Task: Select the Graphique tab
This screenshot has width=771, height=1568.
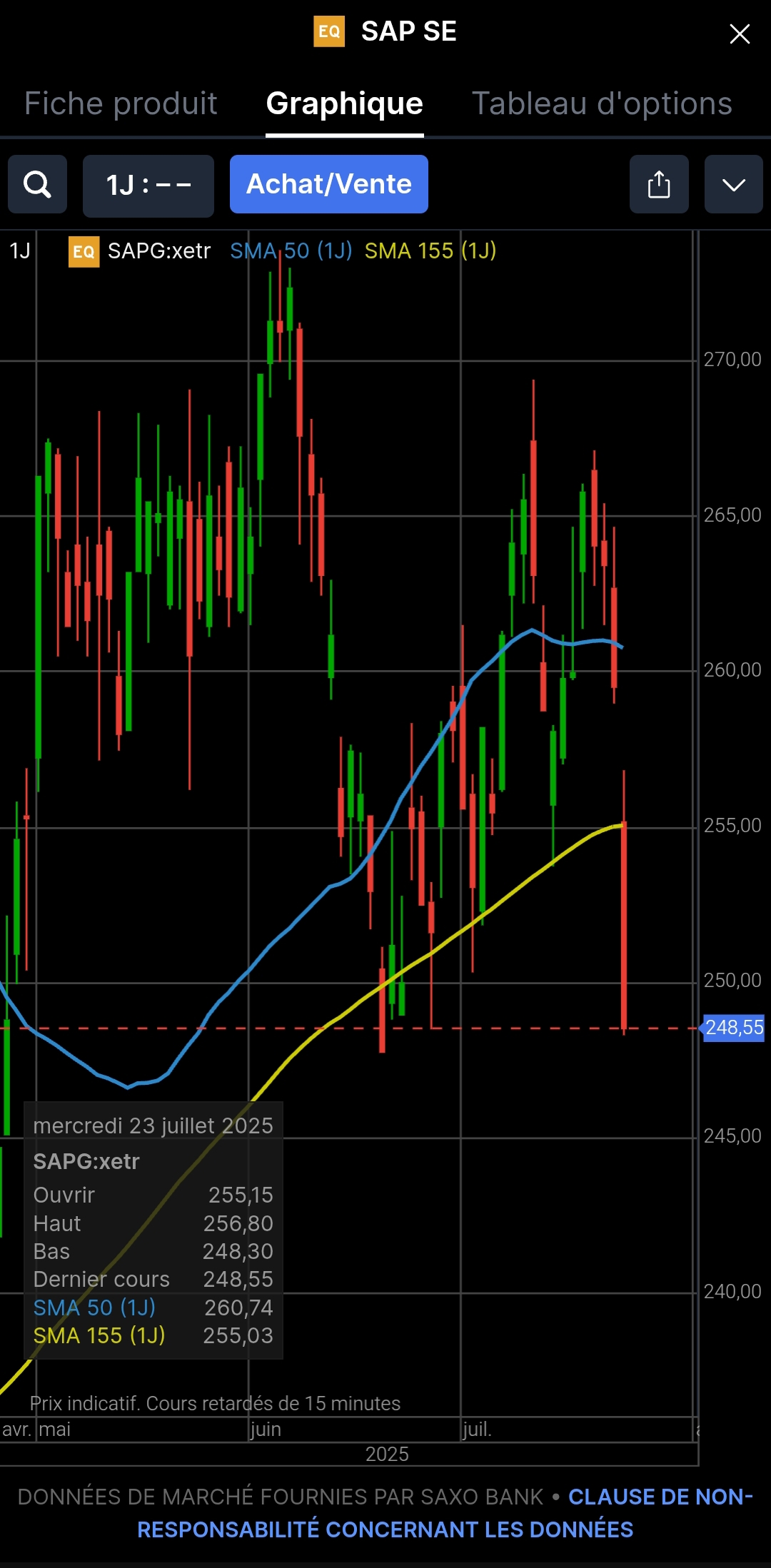Action: [x=344, y=104]
